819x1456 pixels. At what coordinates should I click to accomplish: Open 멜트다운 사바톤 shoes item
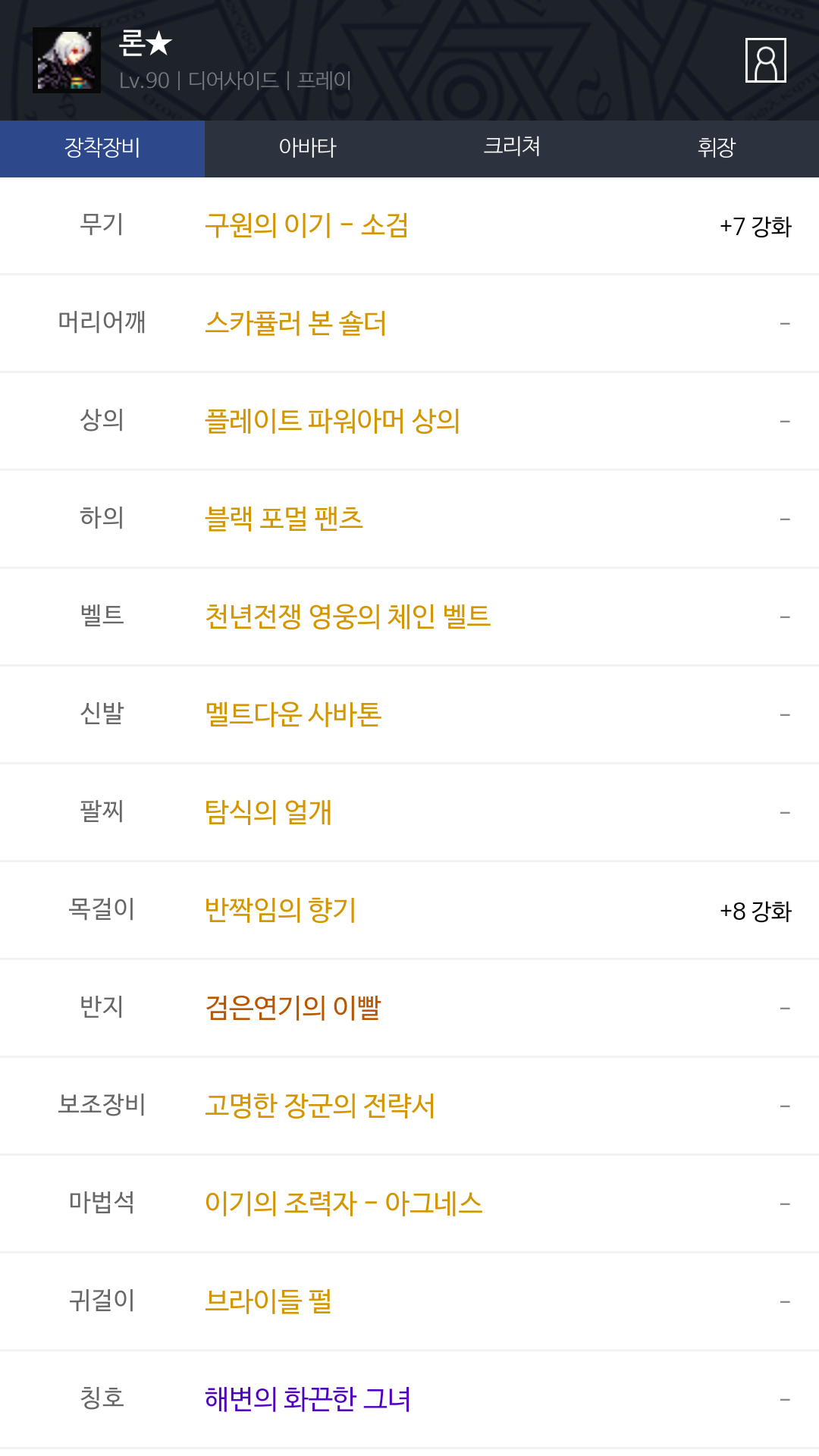pyautogui.click(x=293, y=715)
